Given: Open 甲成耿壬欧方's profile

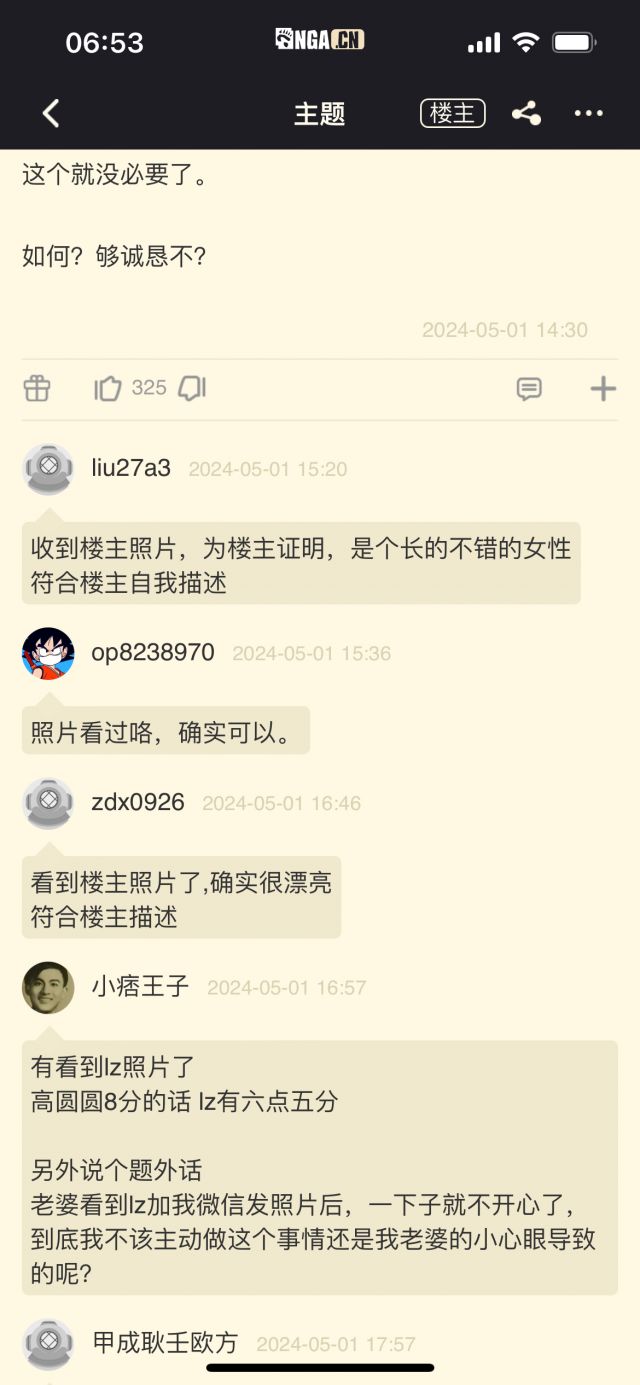Looking at the screenshot, I should [x=48, y=1343].
